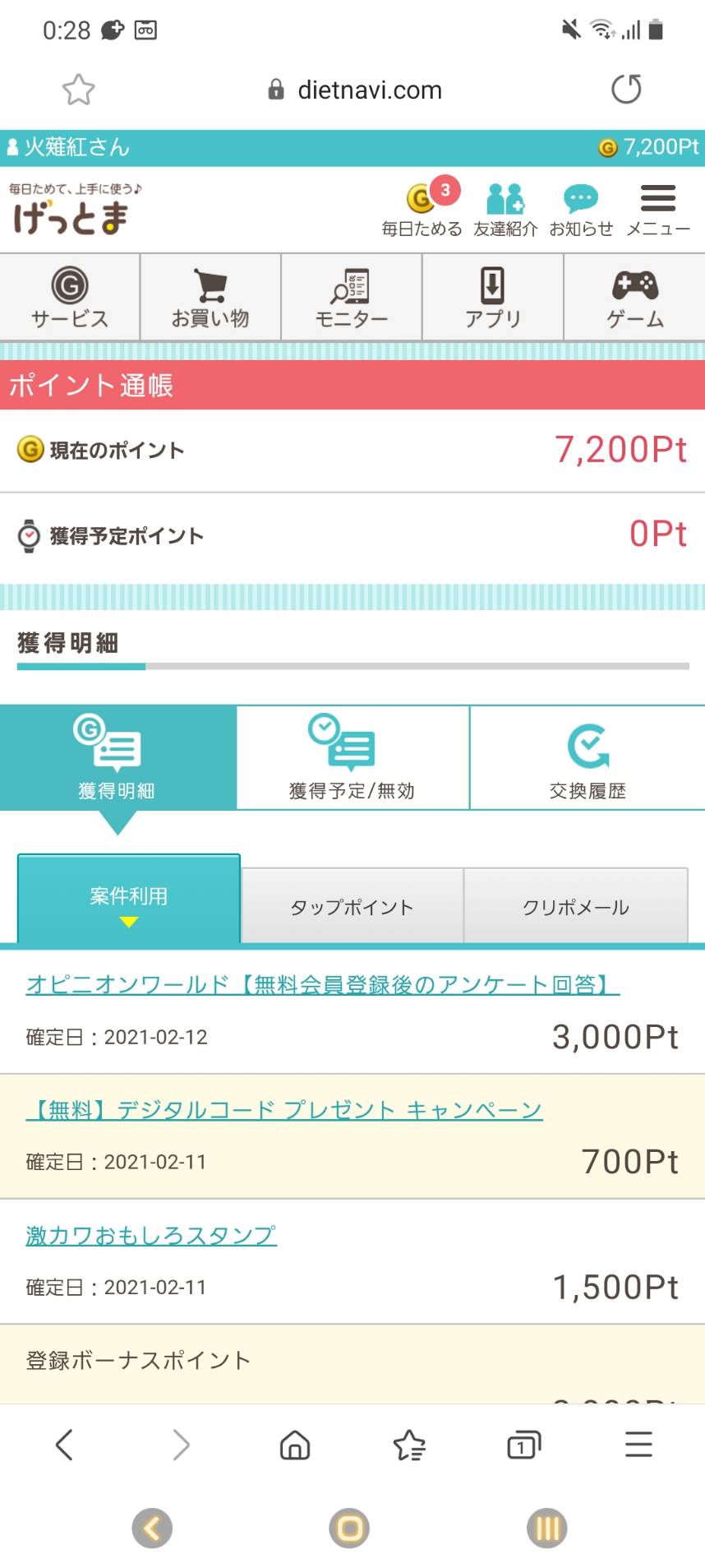The image size is (705, 1568).
Task: Open the ゲーム section
Action: (x=635, y=297)
